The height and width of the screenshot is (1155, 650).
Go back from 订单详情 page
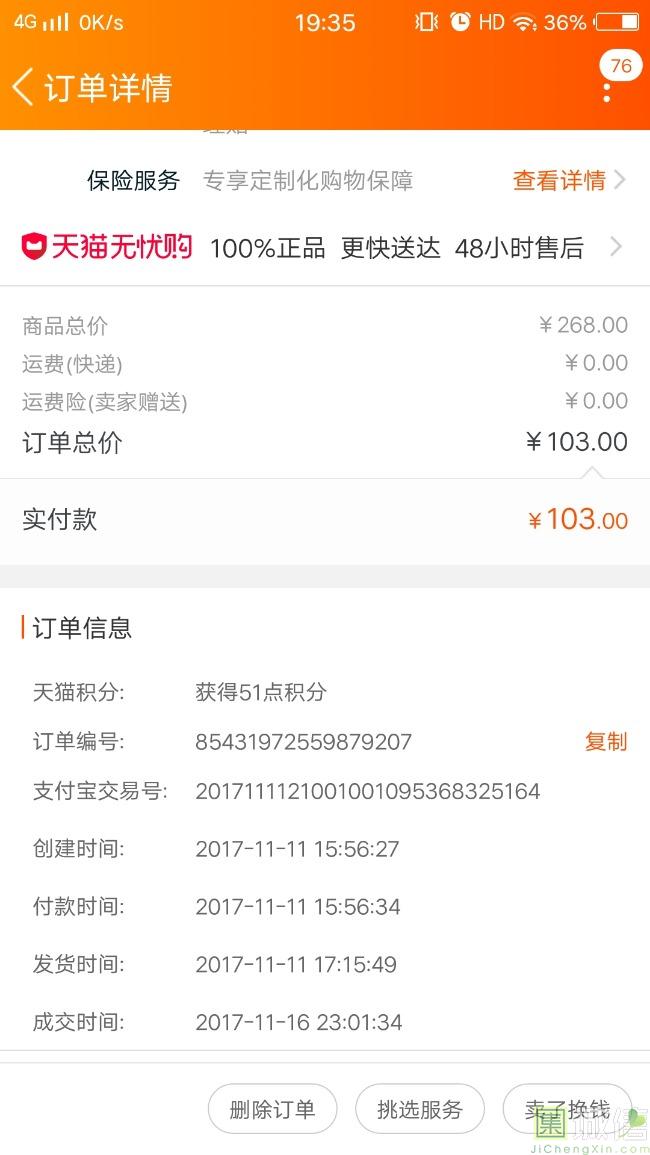[23, 88]
